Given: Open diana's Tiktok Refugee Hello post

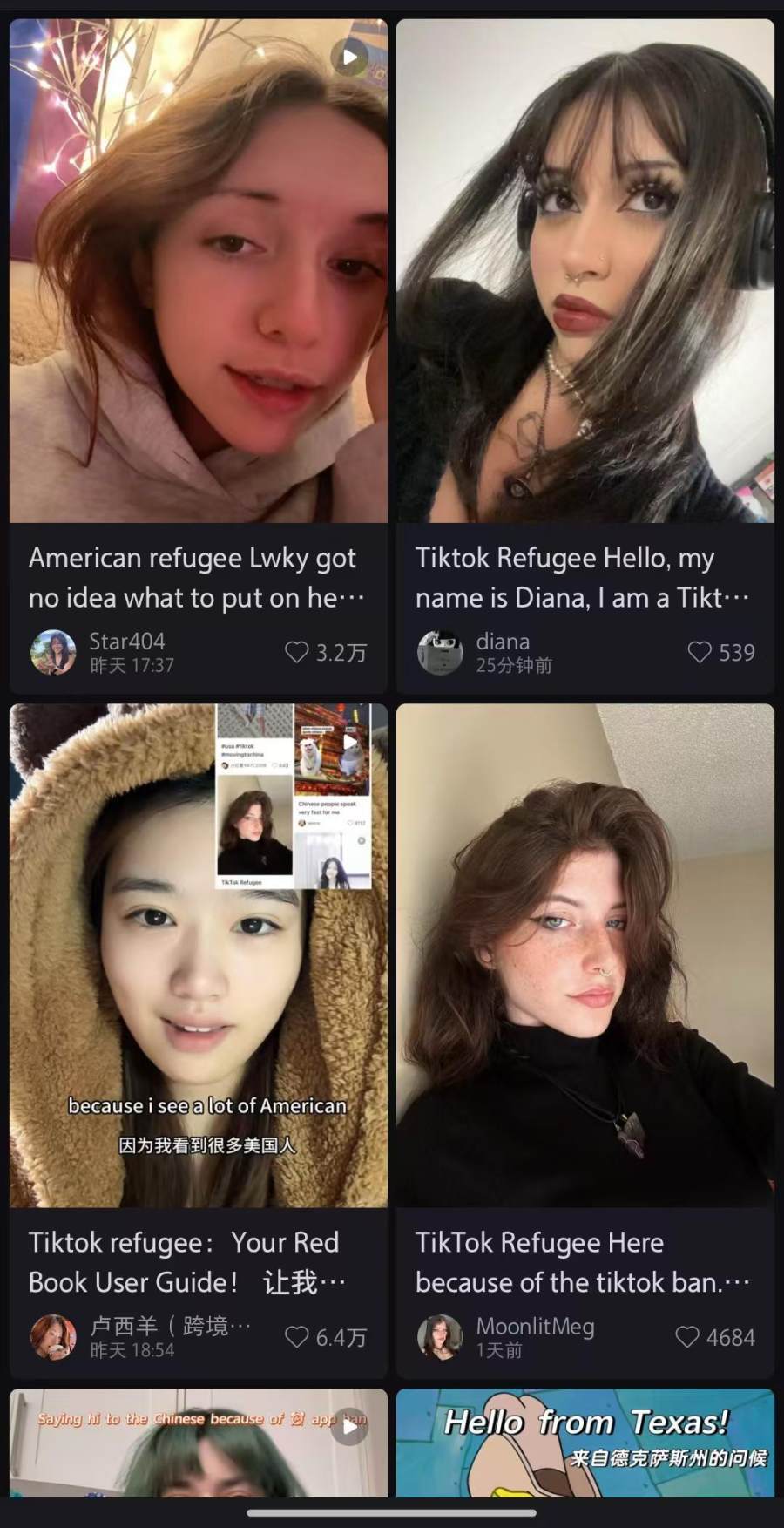Looking at the screenshot, I should tap(585, 270).
